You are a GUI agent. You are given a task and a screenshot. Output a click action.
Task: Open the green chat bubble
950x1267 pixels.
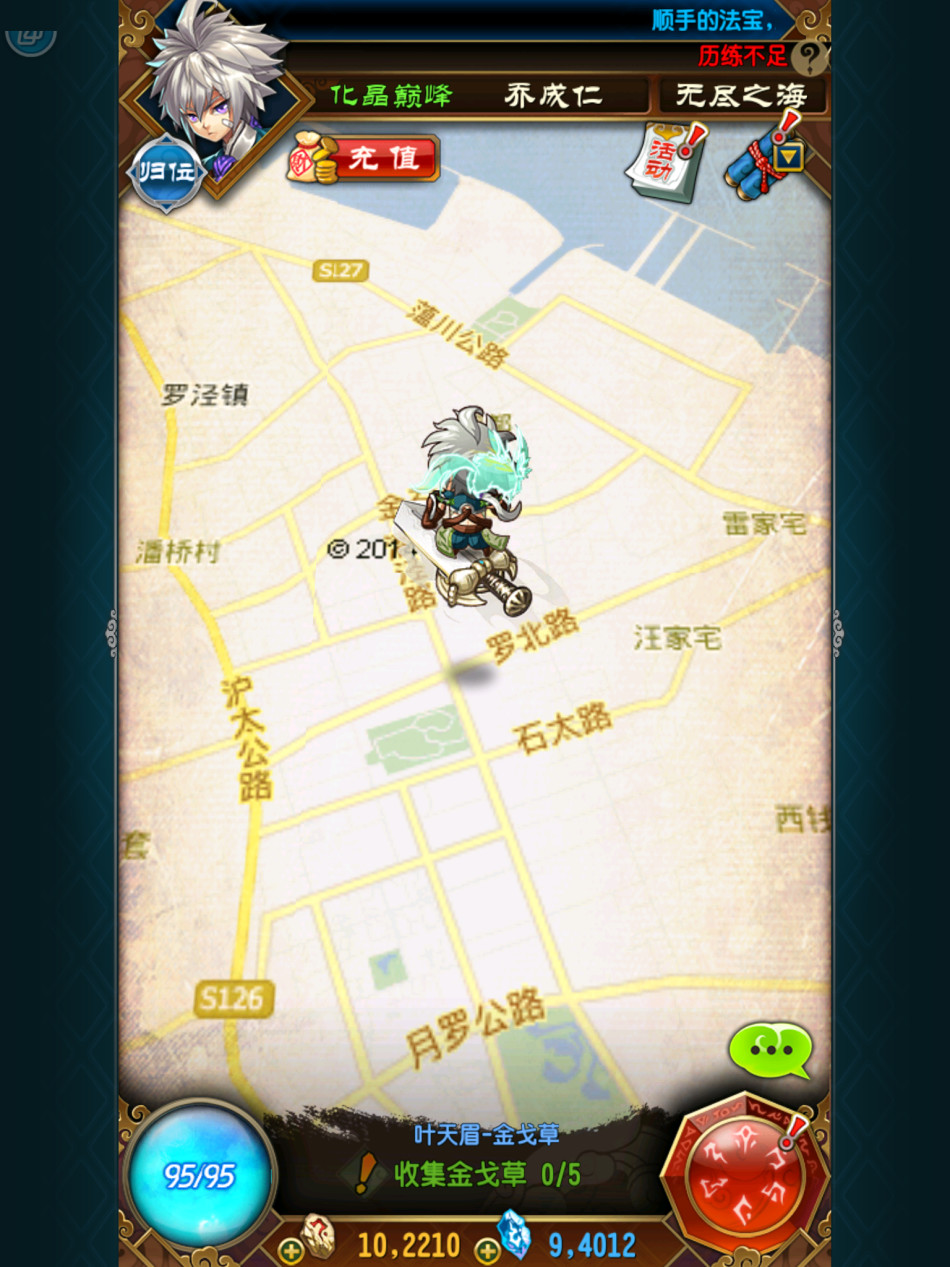point(770,1049)
